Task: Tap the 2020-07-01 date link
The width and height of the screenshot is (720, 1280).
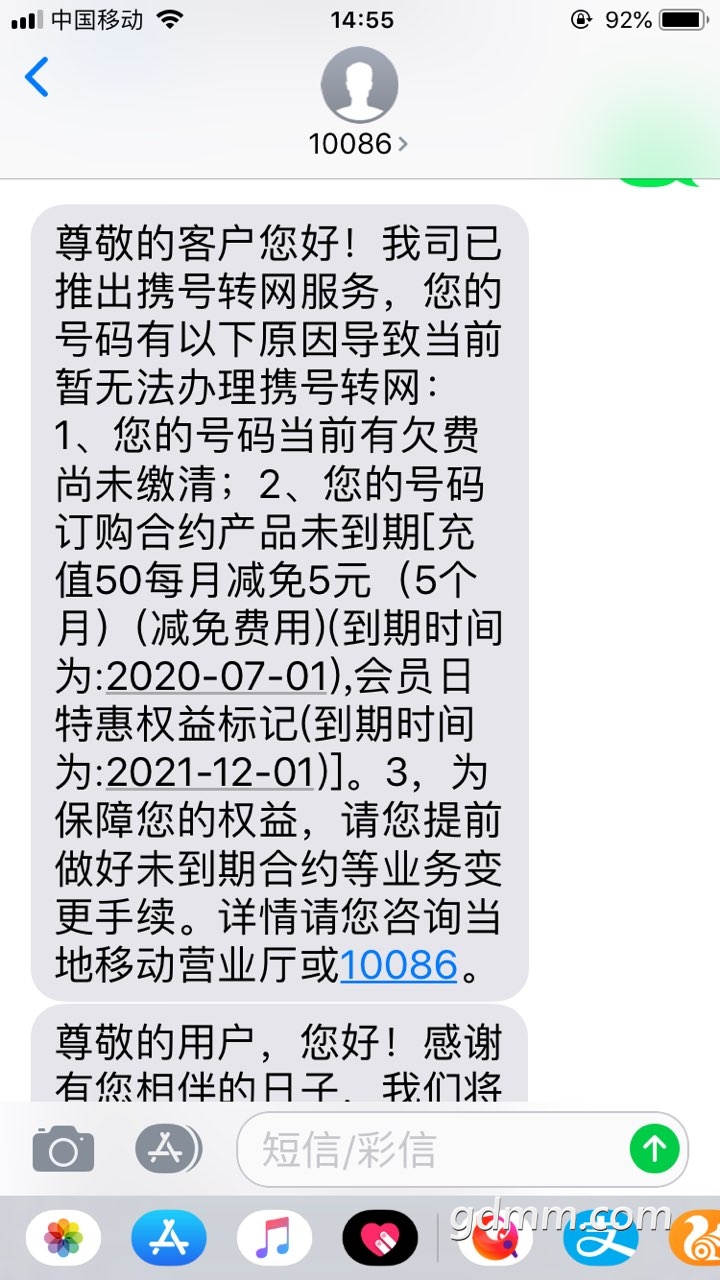Action: 216,677
